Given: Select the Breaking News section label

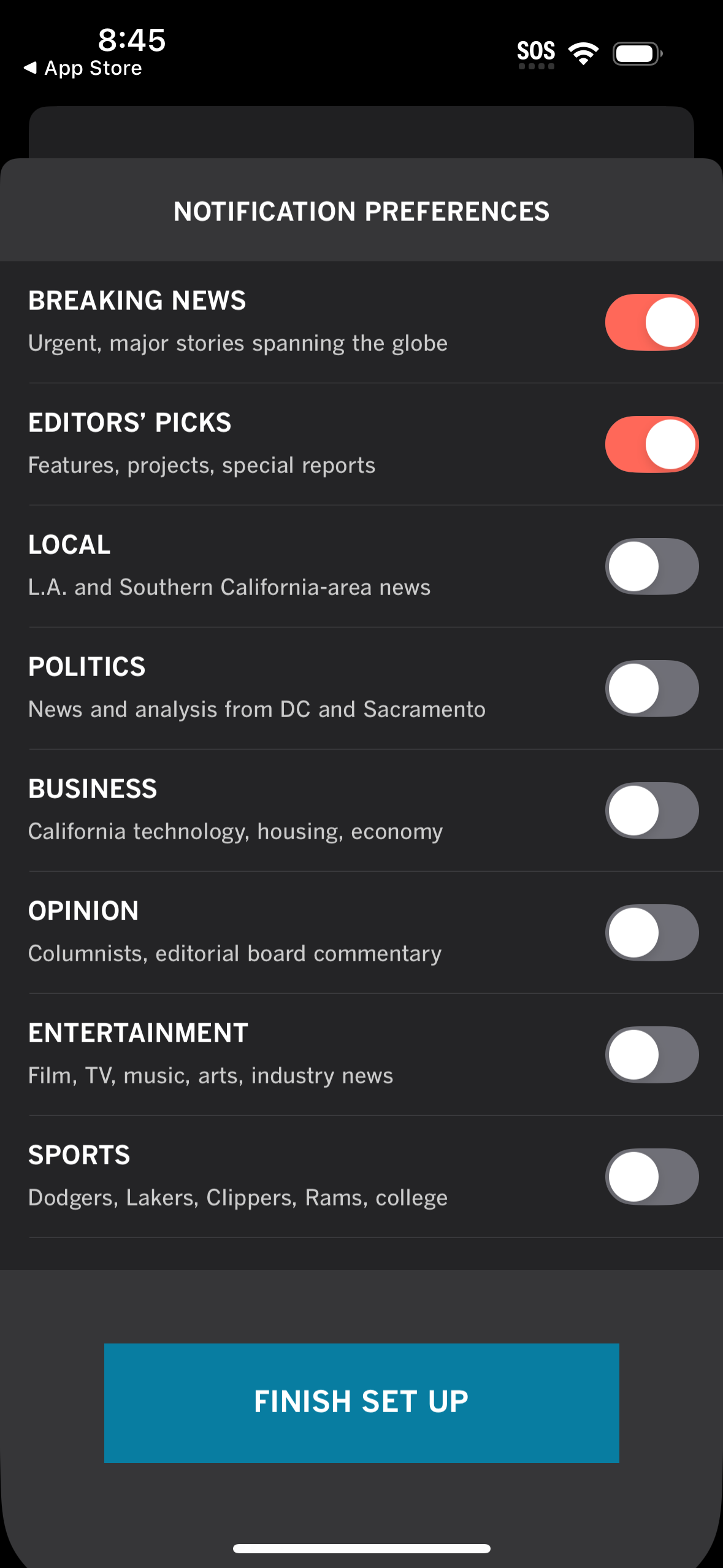Looking at the screenshot, I should [x=136, y=301].
